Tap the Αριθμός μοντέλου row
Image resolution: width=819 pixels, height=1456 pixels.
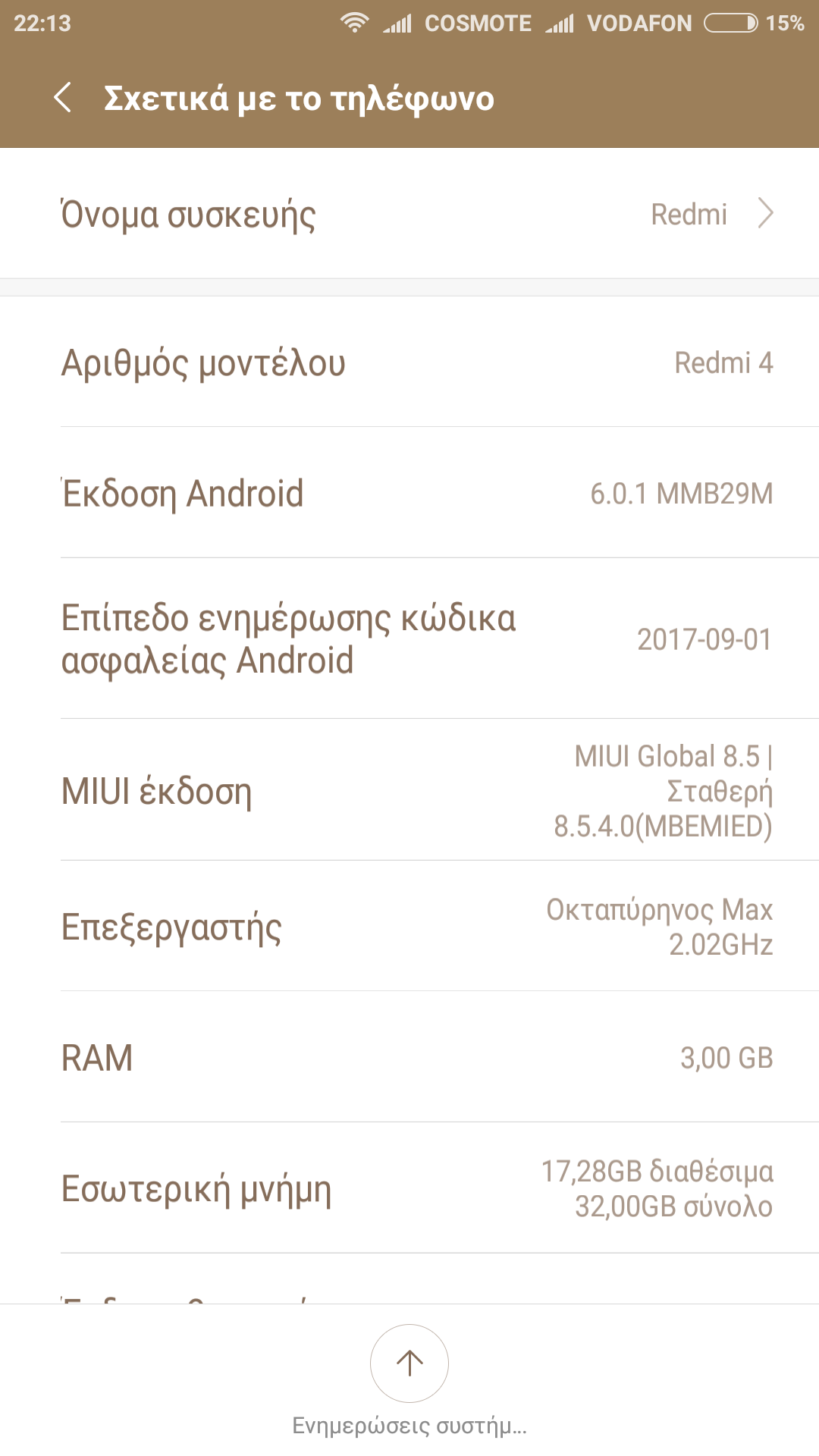tap(409, 362)
